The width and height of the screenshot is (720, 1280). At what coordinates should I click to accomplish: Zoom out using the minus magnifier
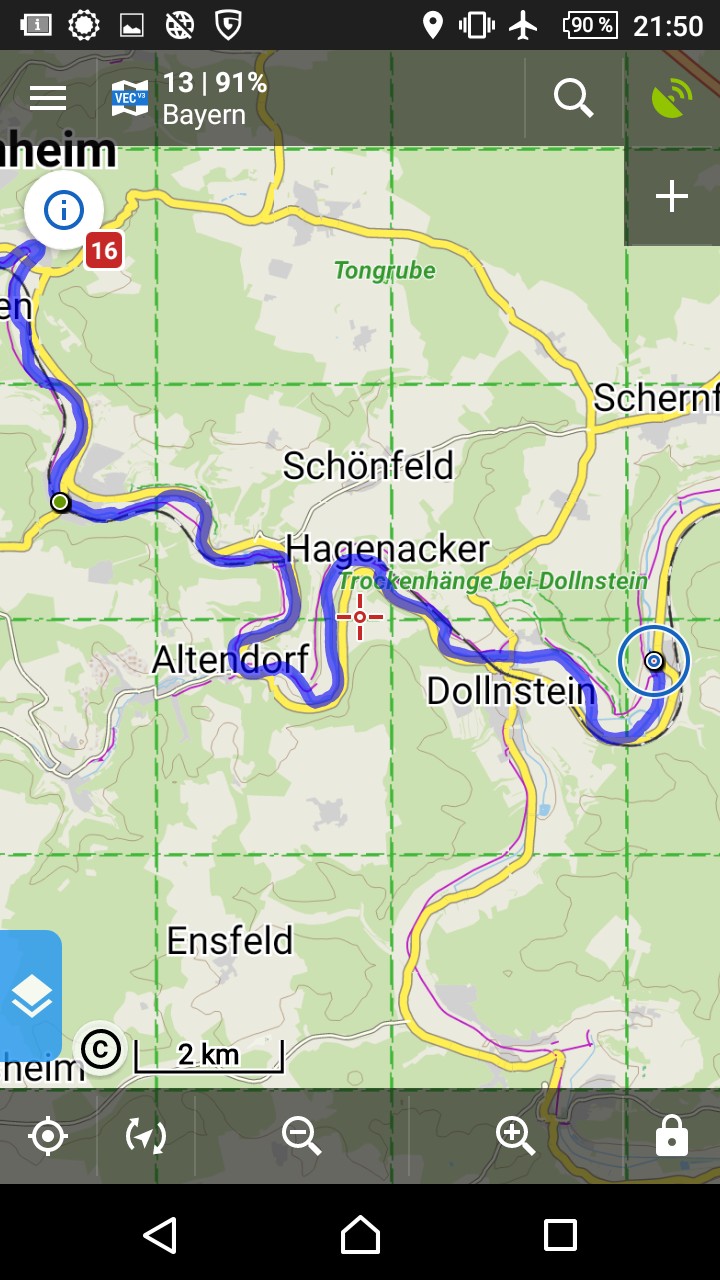tap(304, 1135)
